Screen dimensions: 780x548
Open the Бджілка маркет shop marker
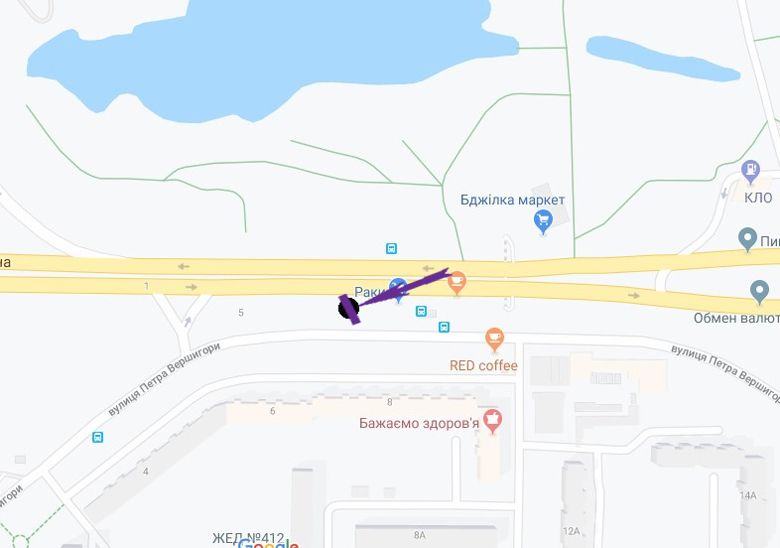point(543,220)
